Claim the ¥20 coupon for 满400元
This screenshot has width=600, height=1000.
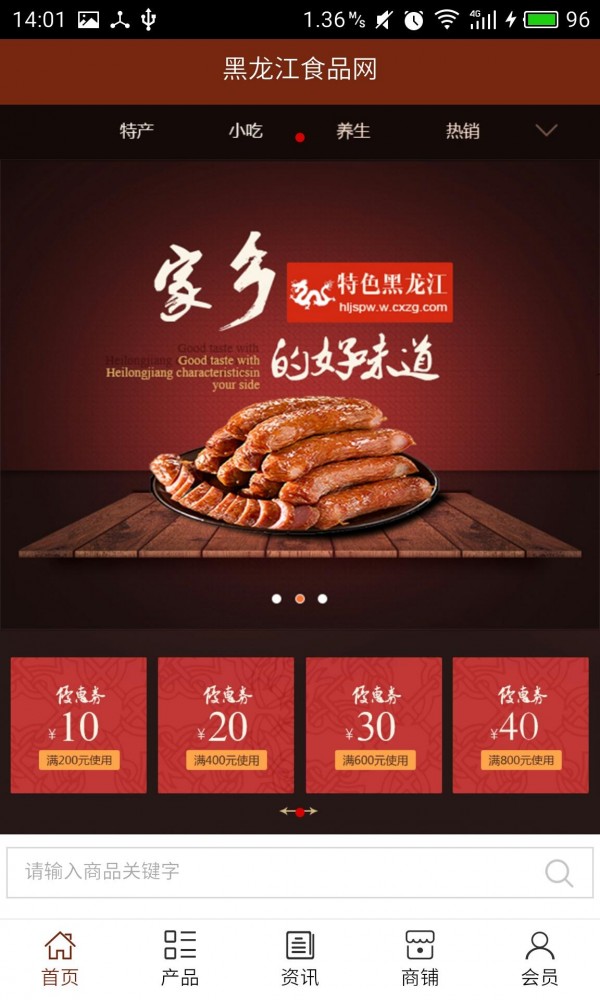coord(226,725)
